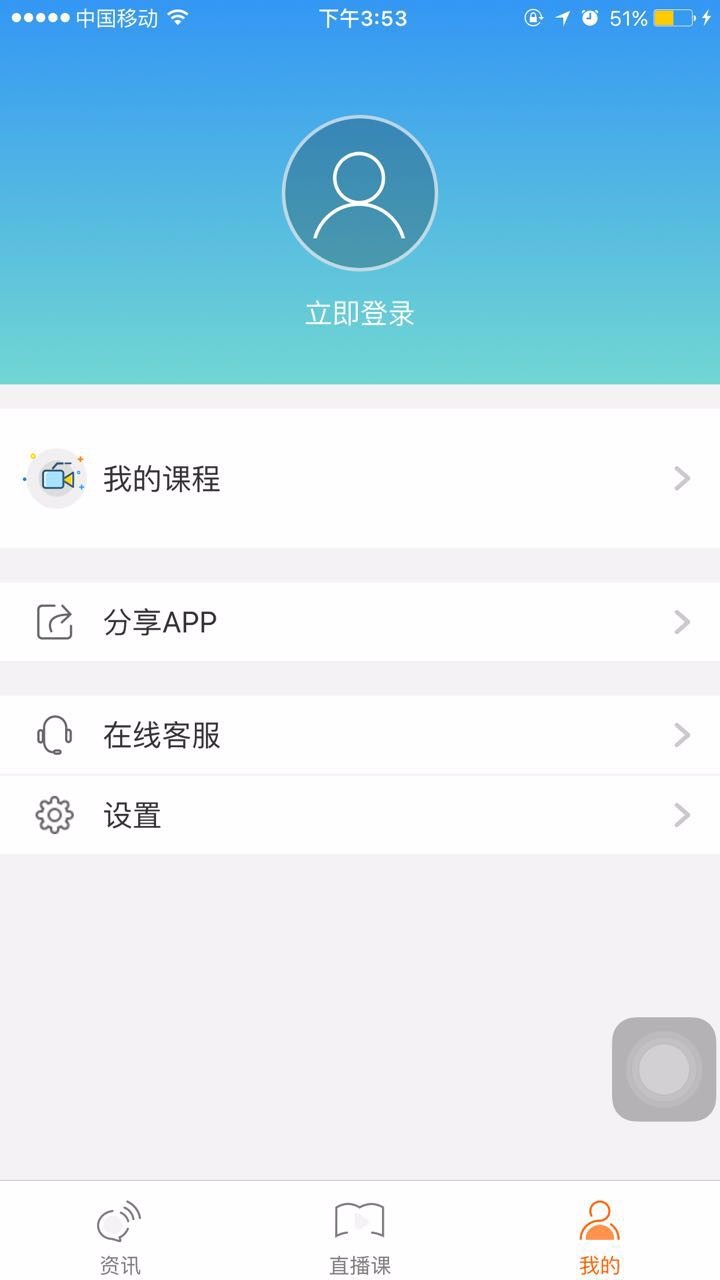The height and width of the screenshot is (1280, 720).
Task: Select the 我的 tab
Action: pos(600,1237)
